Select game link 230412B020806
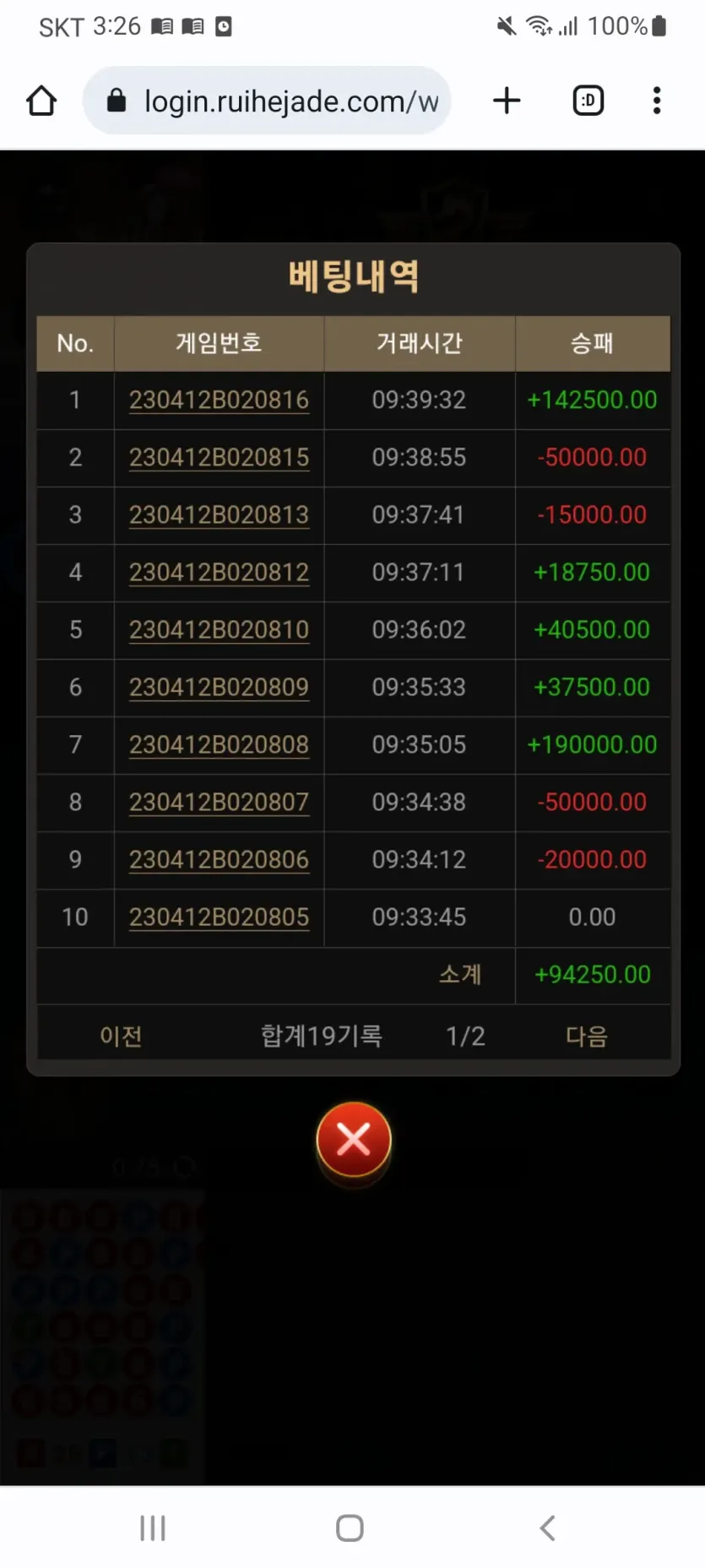 coord(219,859)
